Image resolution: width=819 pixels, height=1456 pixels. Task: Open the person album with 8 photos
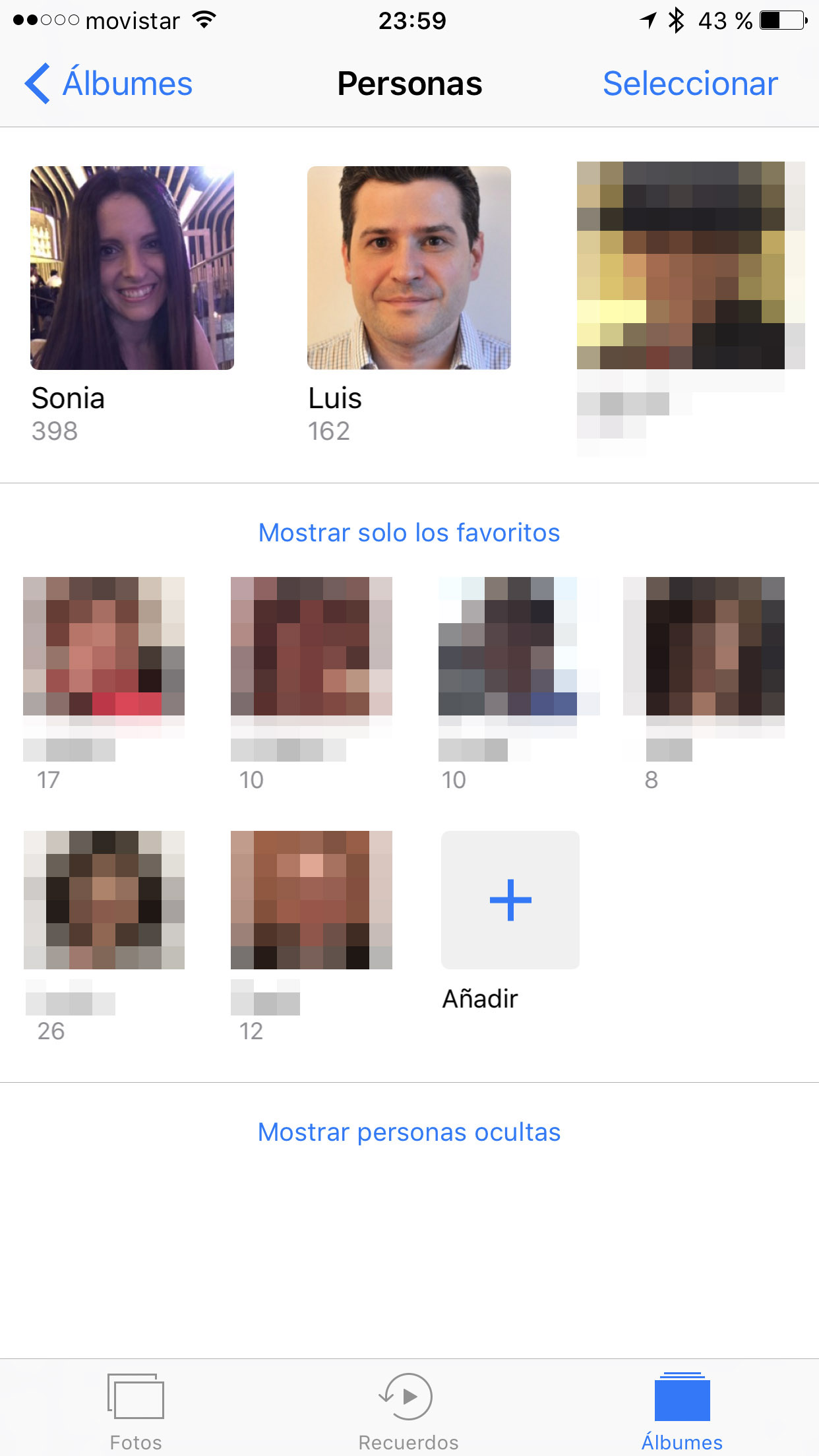(x=704, y=646)
